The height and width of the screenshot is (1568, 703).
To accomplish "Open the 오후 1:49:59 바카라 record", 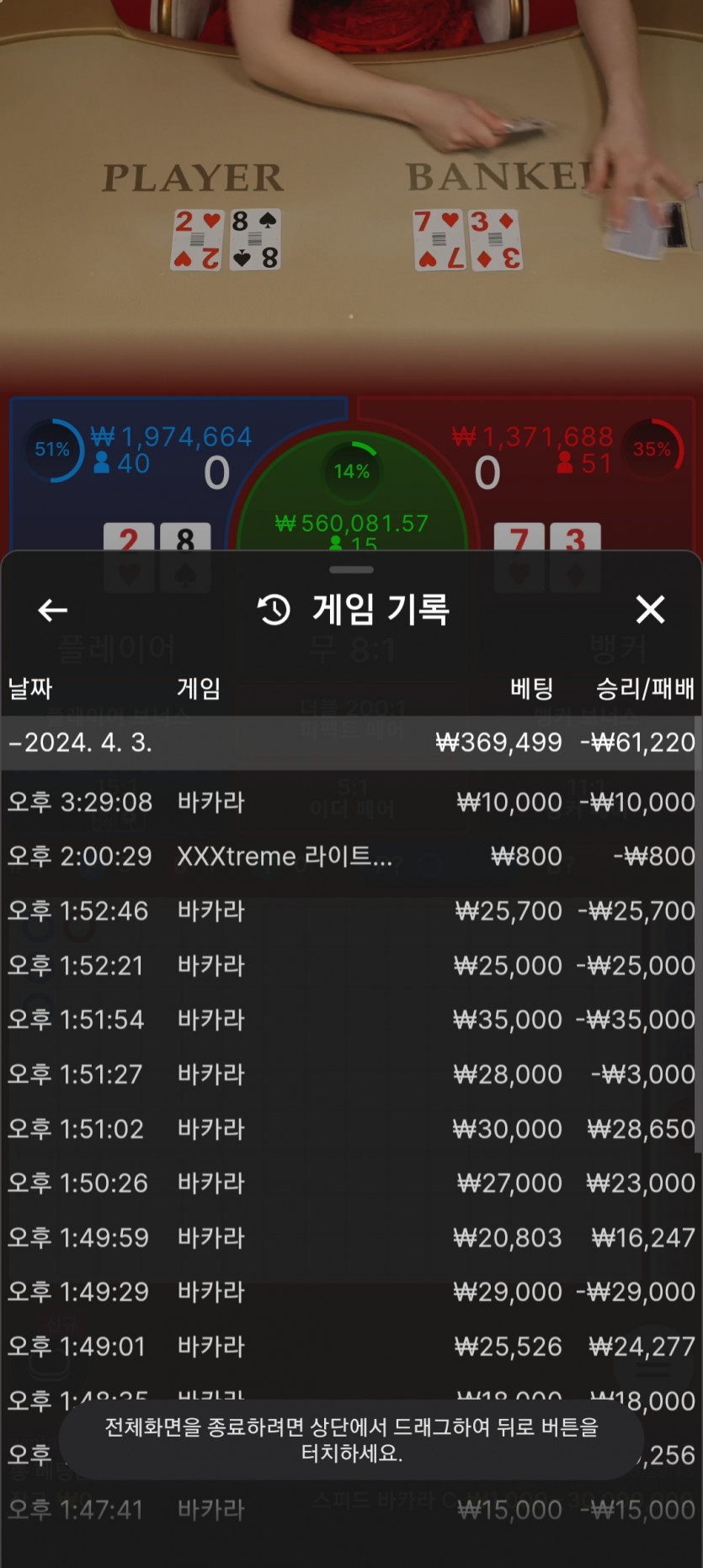I will pos(350,1238).
